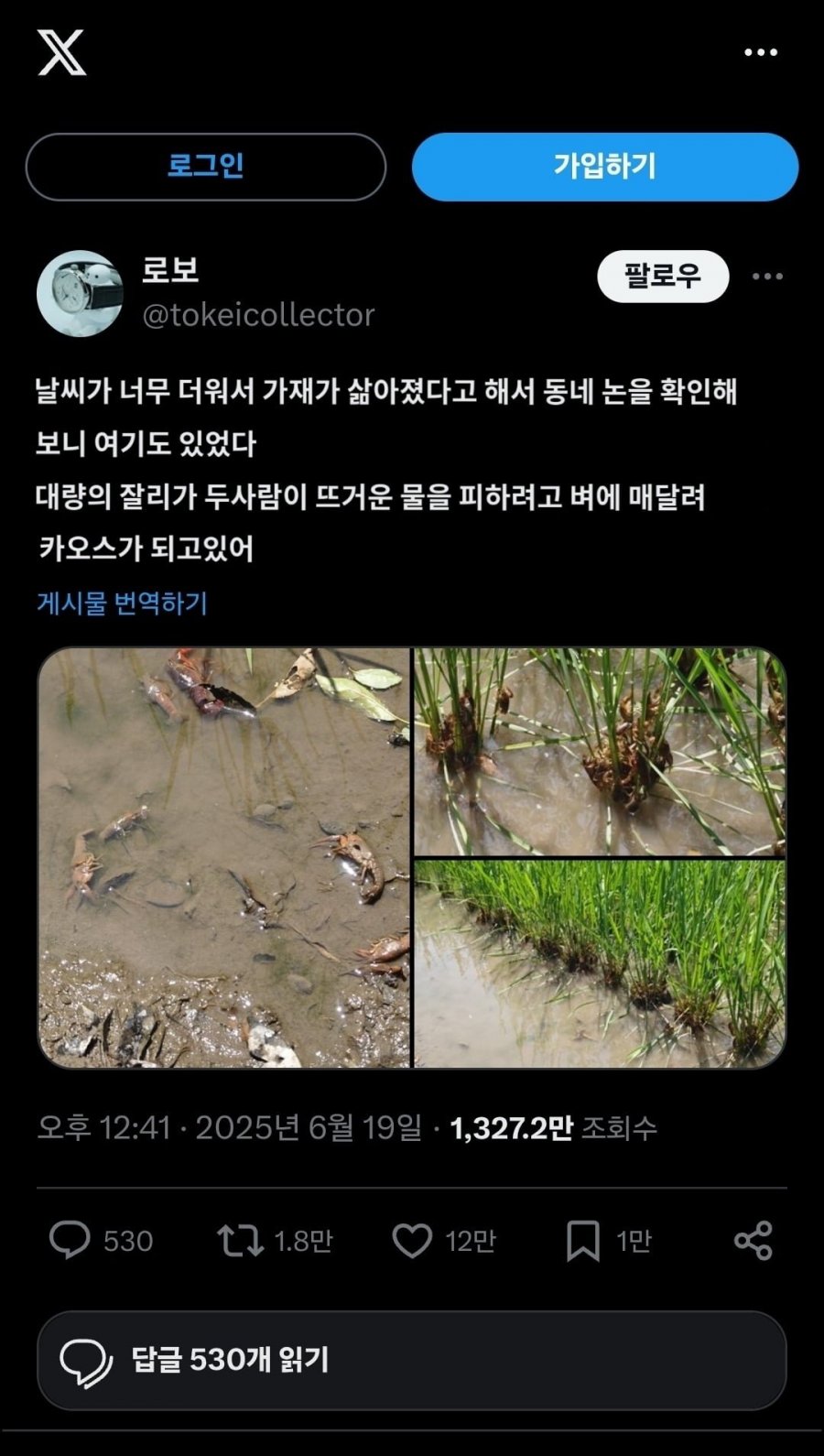Image resolution: width=824 pixels, height=1456 pixels.
Task: Open 로보's profile picture
Action: point(80,293)
